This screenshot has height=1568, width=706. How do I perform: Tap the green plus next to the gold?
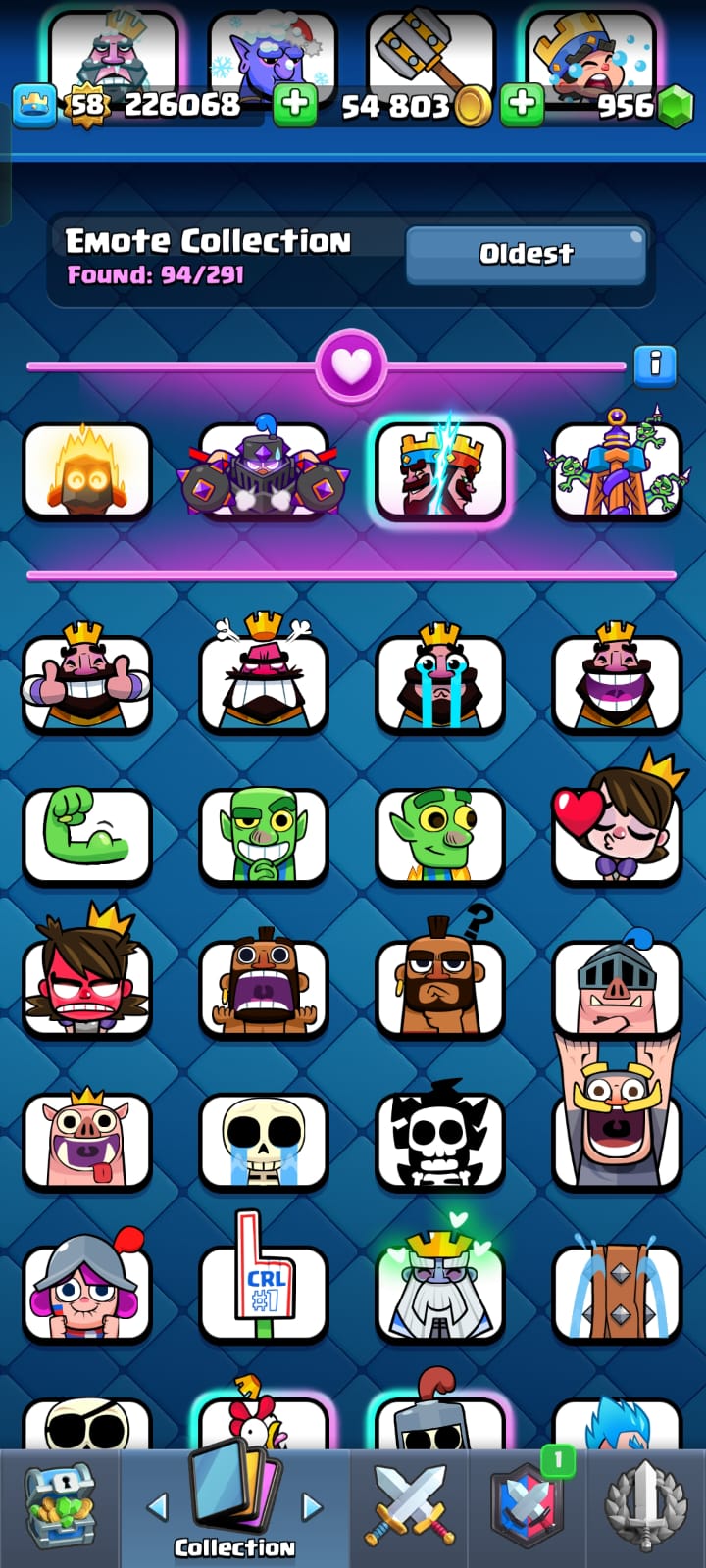tap(294, 104)
